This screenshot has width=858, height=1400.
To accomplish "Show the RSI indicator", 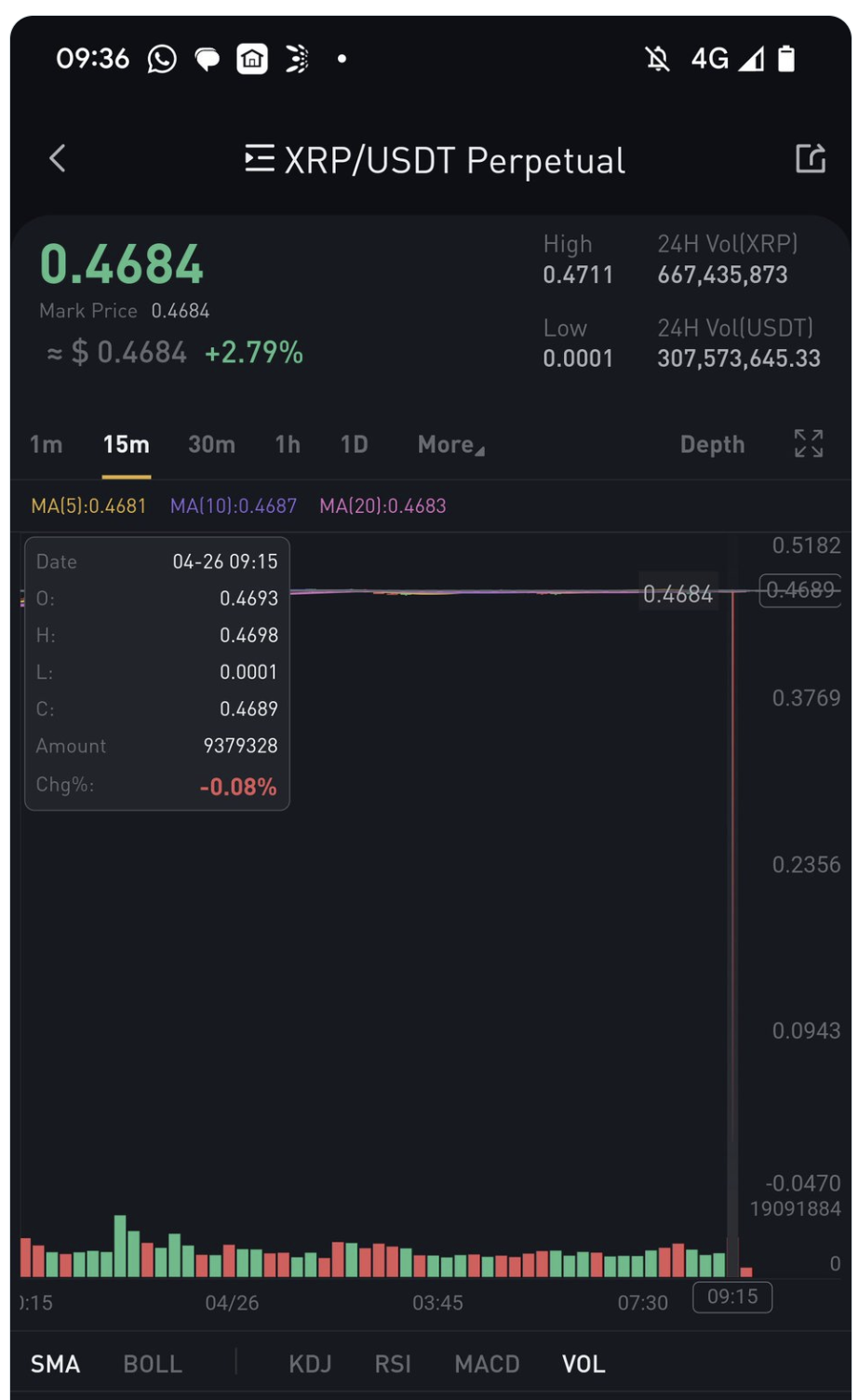I will pyautogui.click(x=393, y=1364).
